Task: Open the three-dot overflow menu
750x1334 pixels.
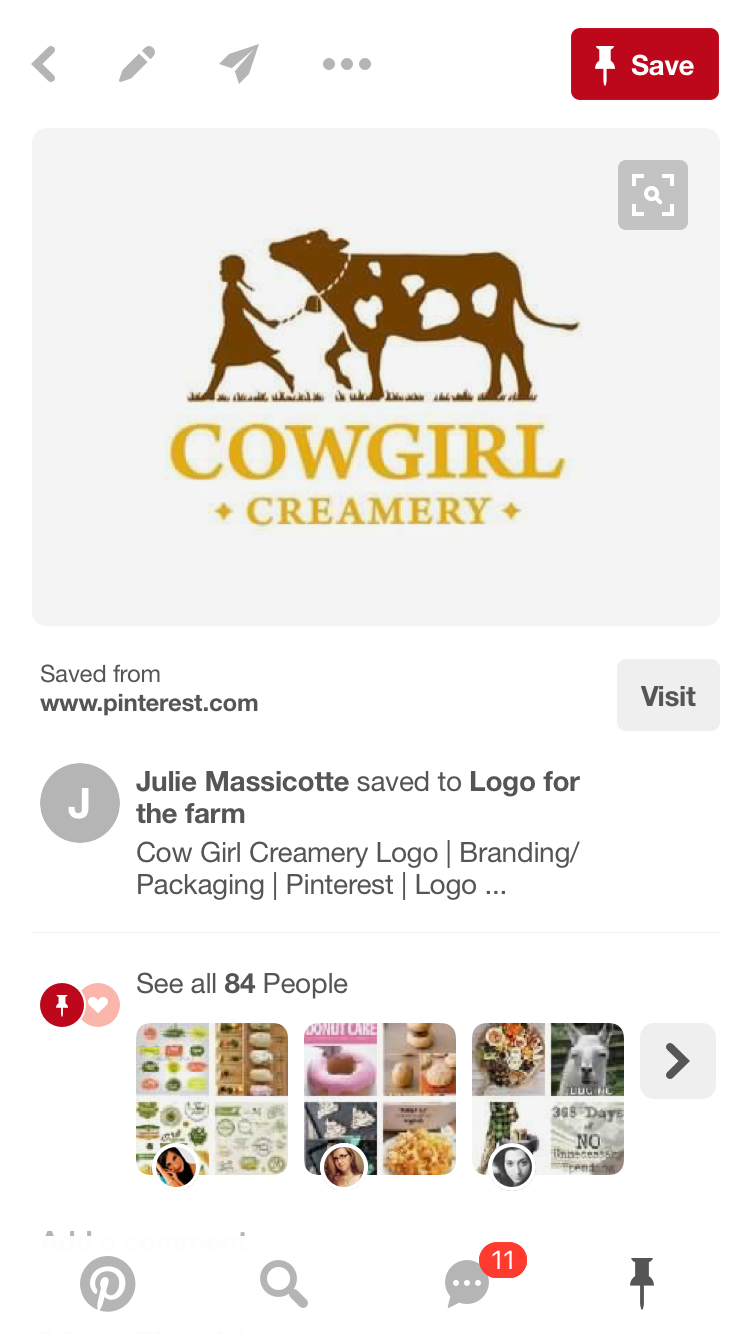Action: 347,65
